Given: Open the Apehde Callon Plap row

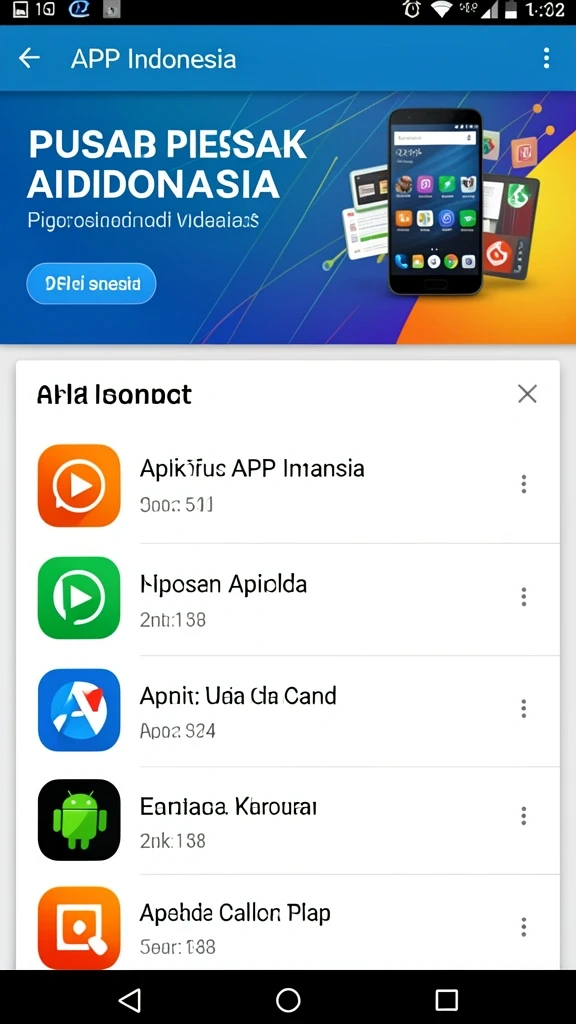Looking at the screenshot, I should (x=288, y=922).
